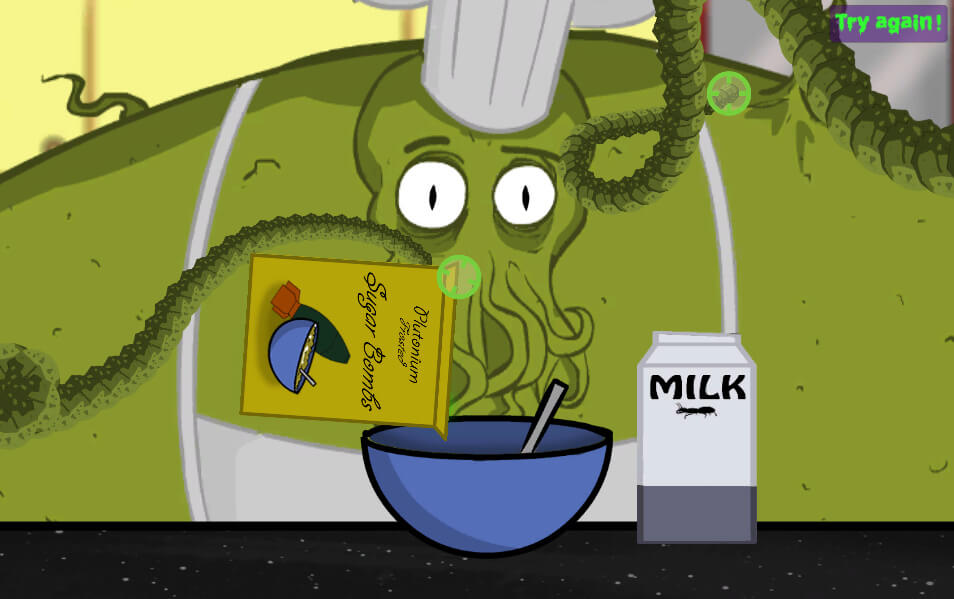Tap the Try again! button
Screen dimensions: 954x599
(888, 23)
